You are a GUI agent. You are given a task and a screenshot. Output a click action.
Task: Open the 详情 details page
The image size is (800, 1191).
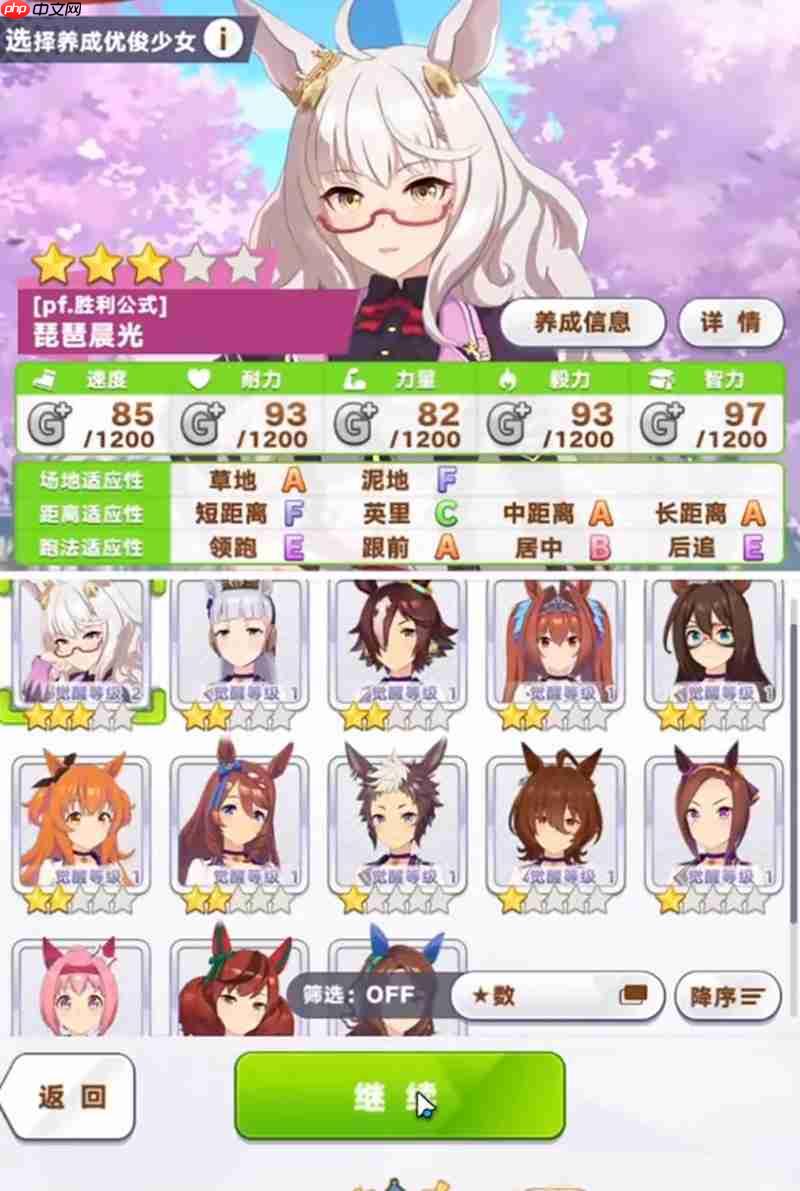pyautogui.click(x=731, y=322)
